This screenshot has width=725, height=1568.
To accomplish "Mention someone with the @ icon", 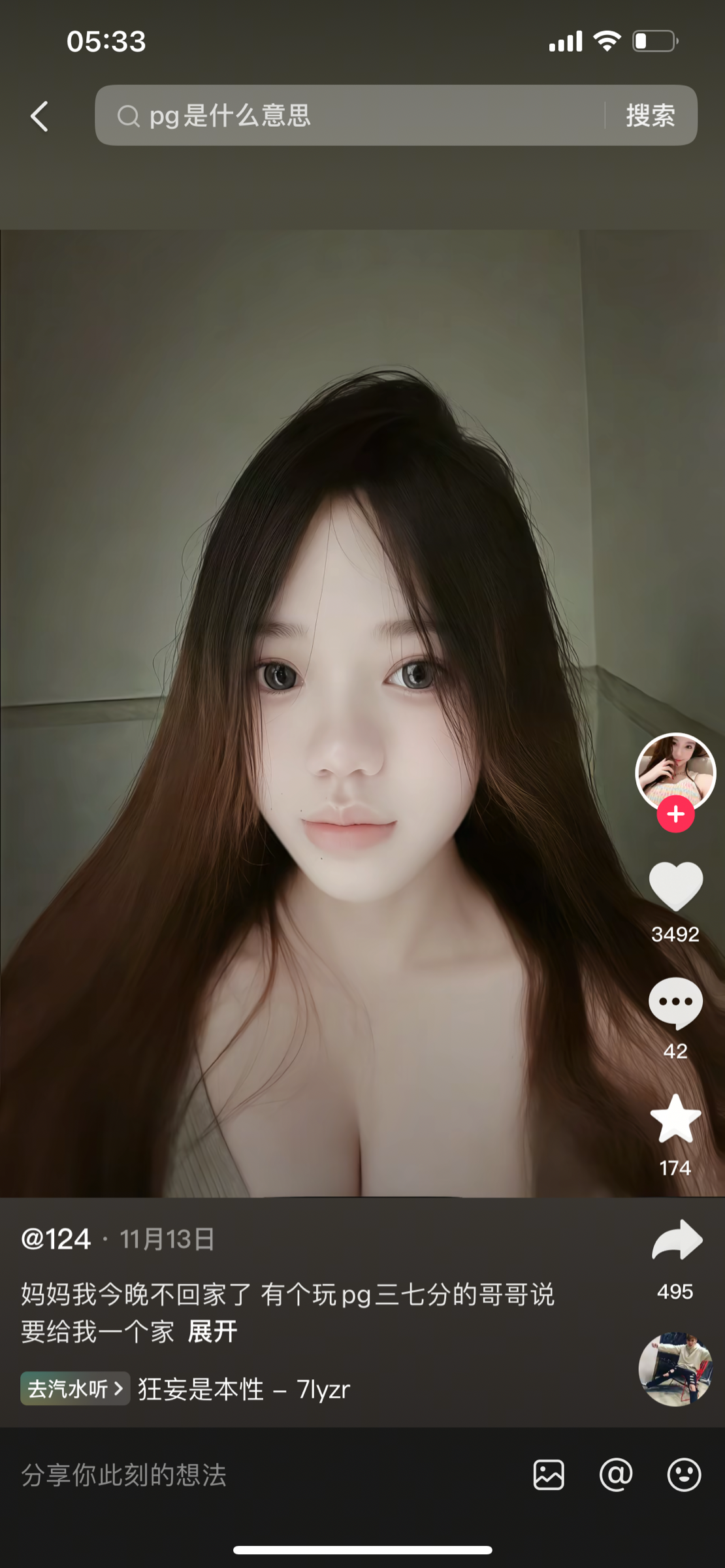I will 616,1475.
